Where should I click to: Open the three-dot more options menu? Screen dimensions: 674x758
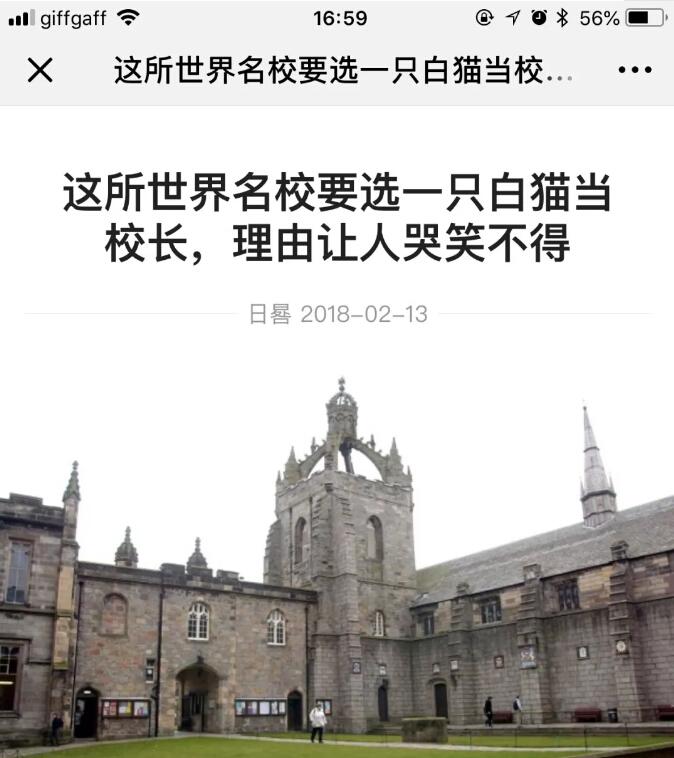[x=634, y=70]
